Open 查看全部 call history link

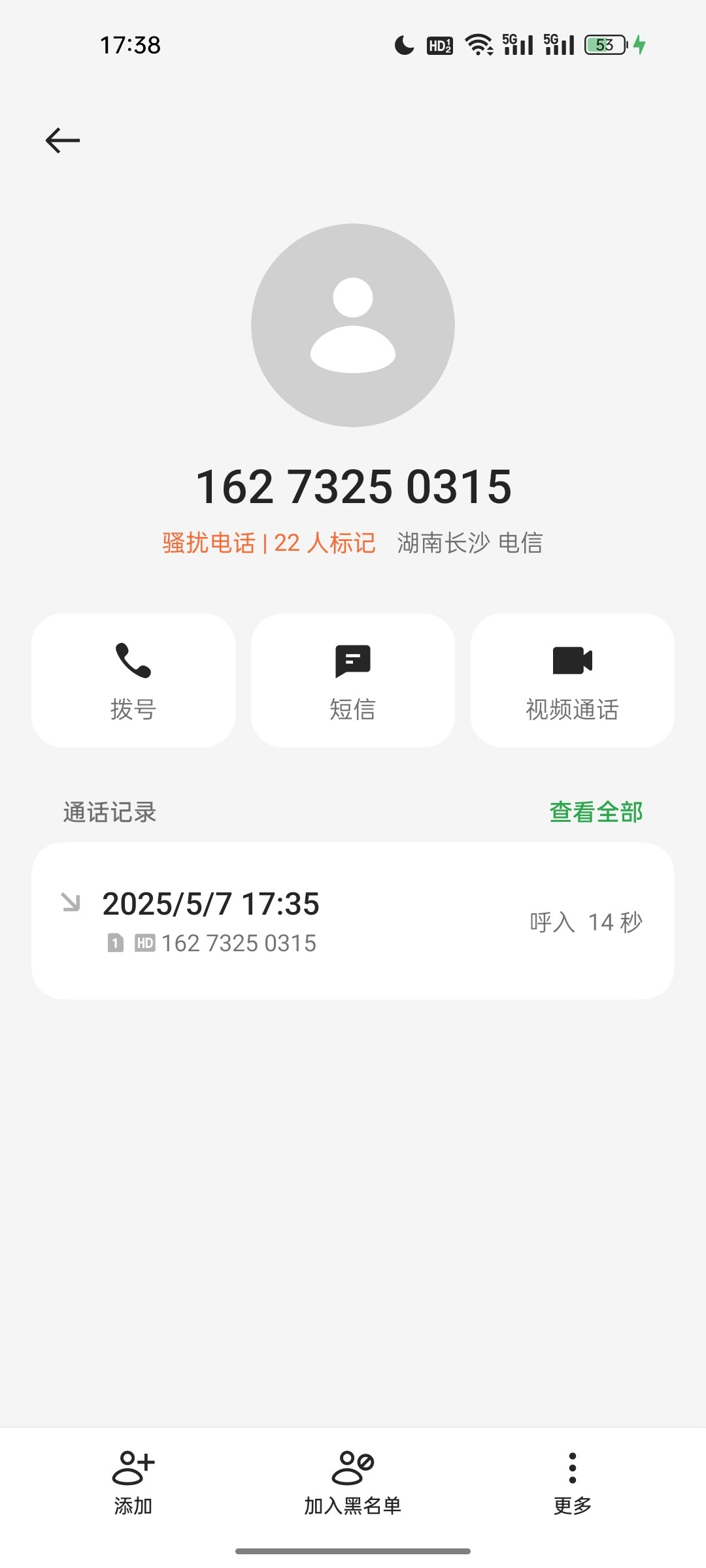click(596, 812)
